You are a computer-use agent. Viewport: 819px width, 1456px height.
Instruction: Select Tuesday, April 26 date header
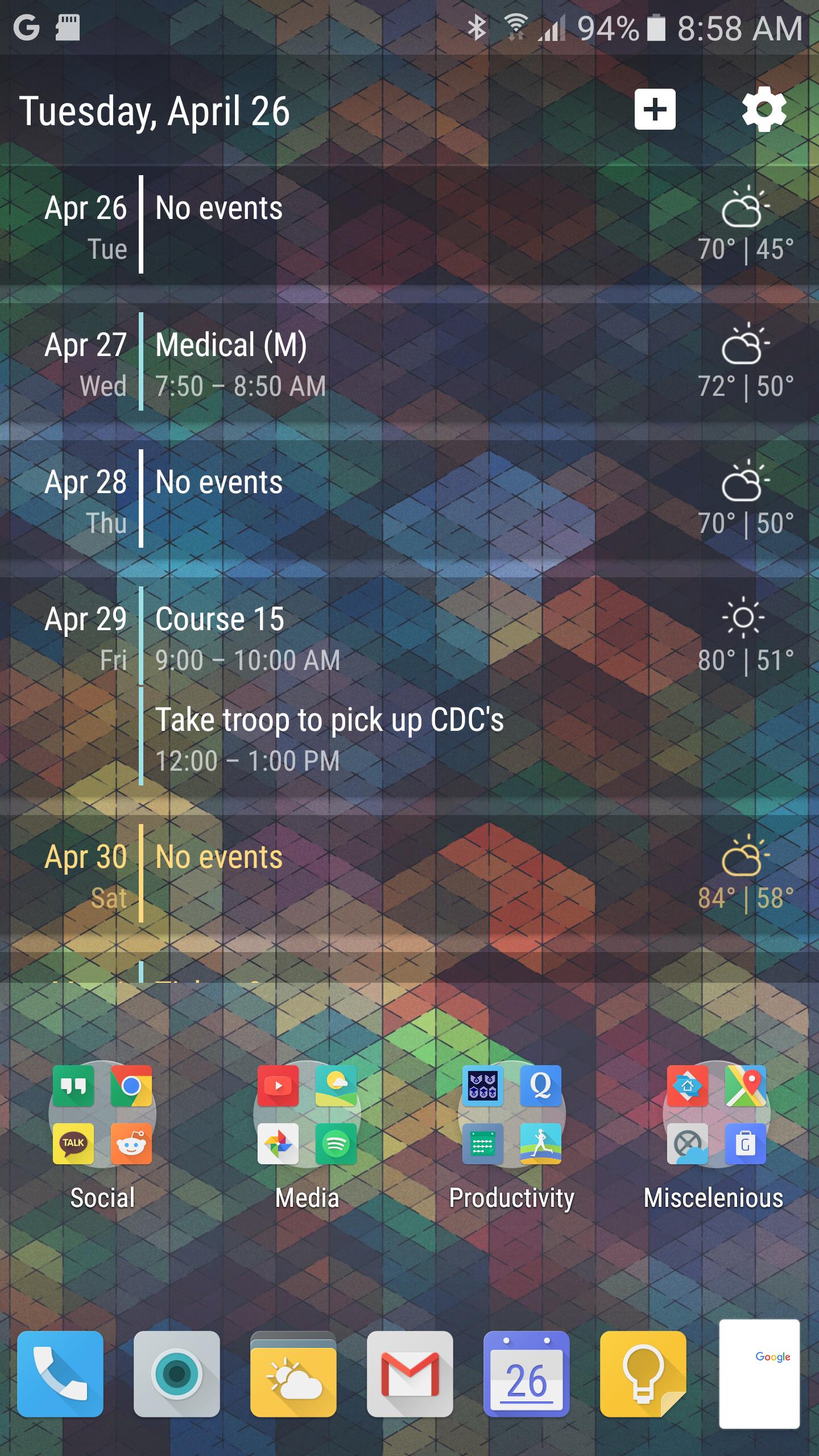coord(155,111)
